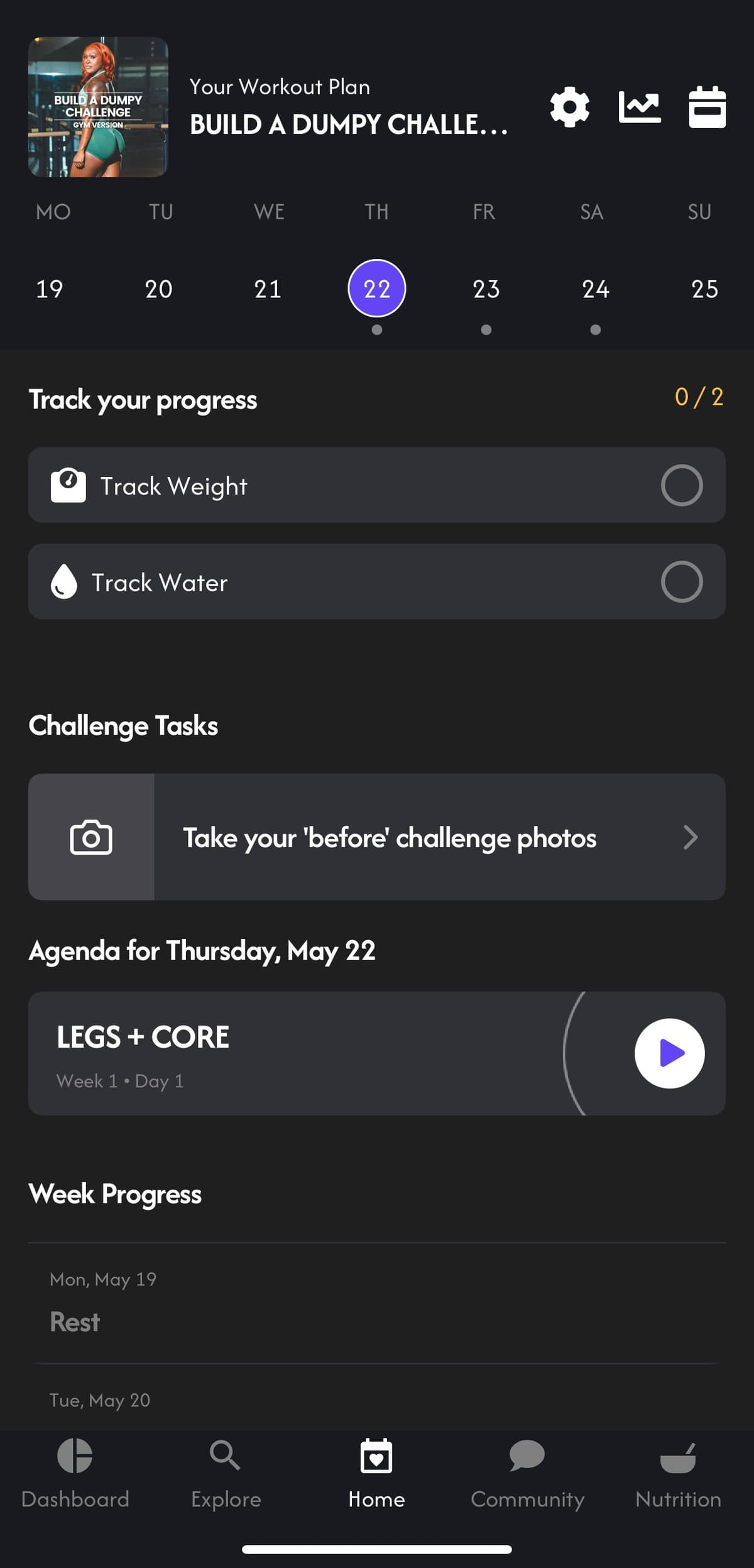Open the calendar icon in the header
The height and width of the screenshot is (1568, 754).
click(x=707, y=107)
